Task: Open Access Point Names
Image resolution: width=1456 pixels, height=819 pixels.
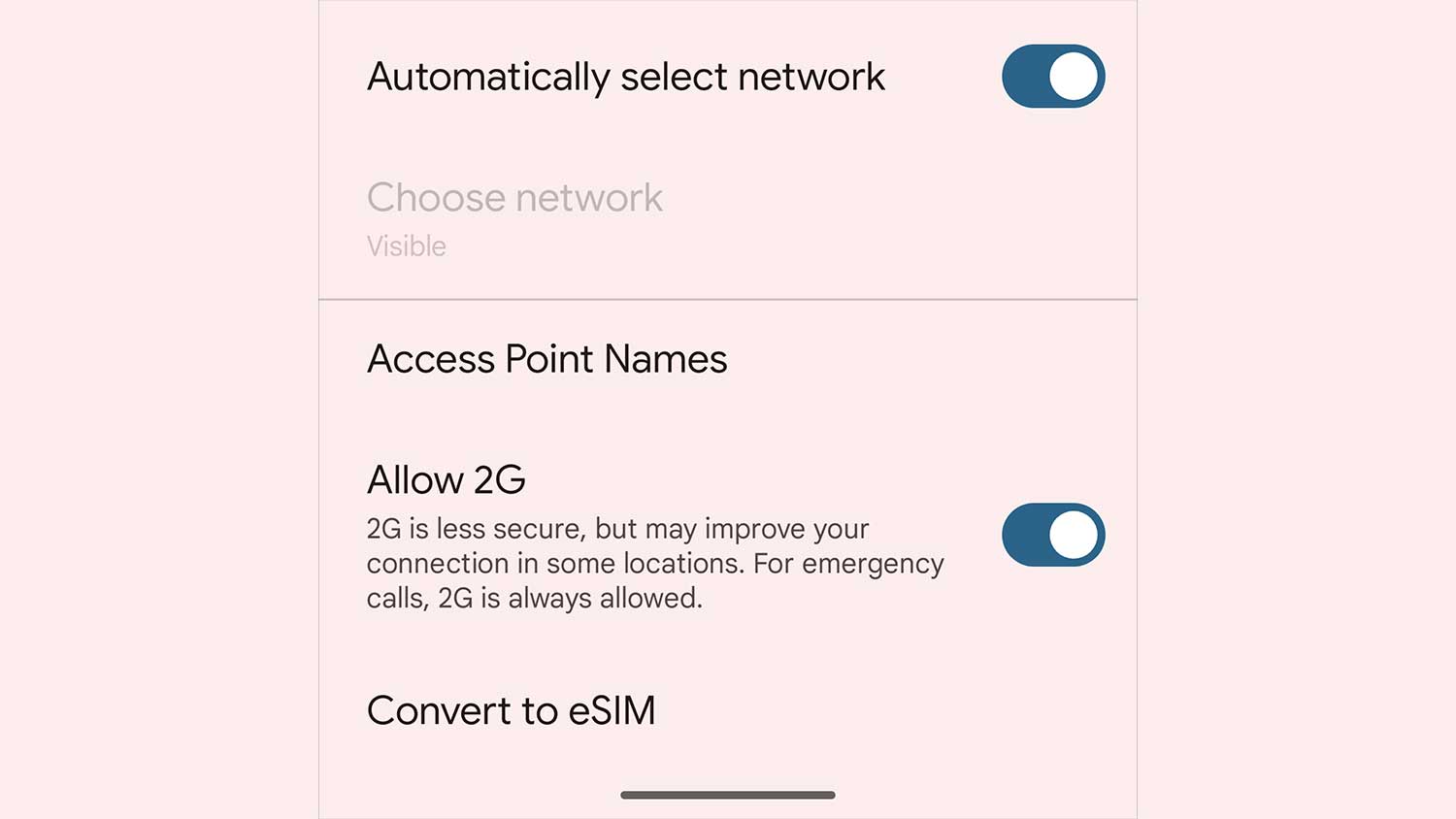Action: 546,360
